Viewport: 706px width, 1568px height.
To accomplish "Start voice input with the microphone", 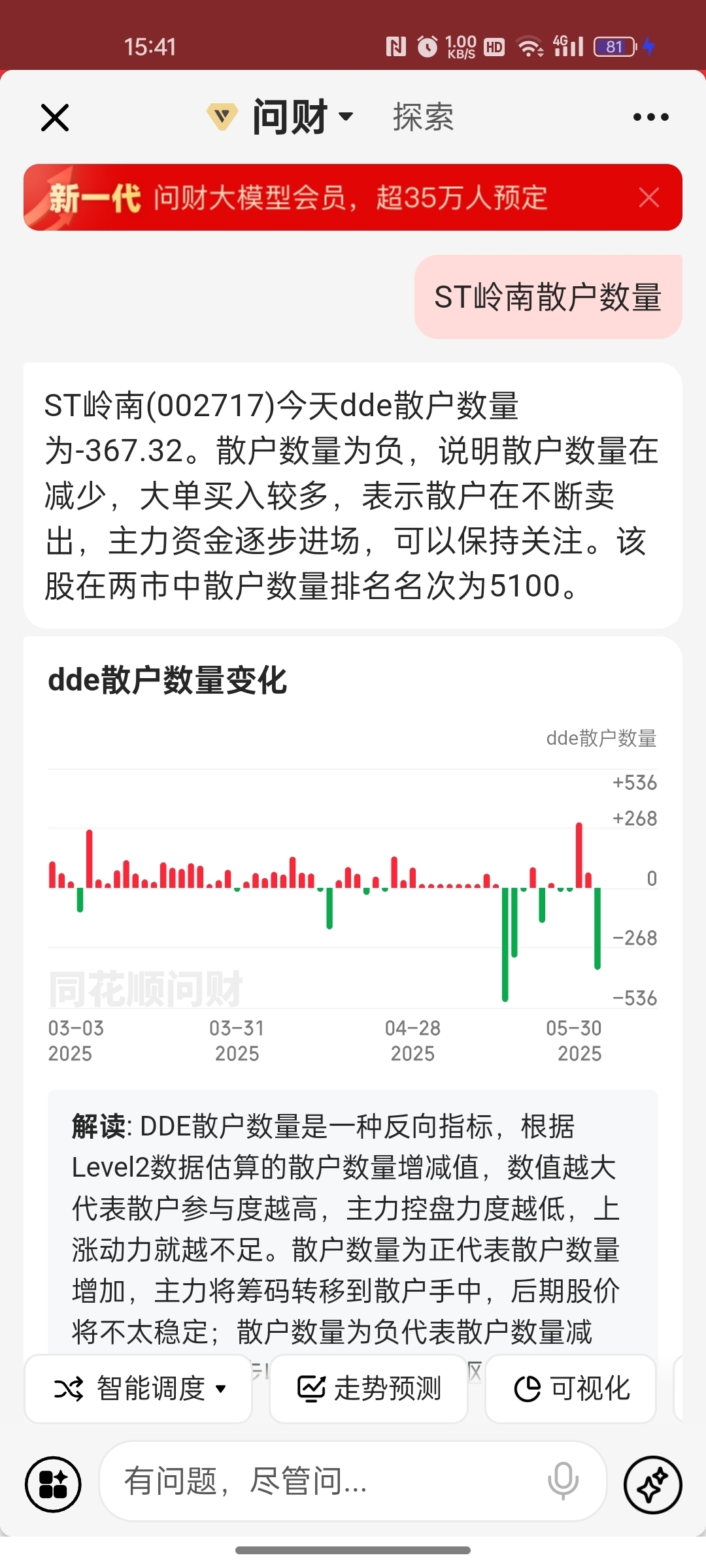I will click(x=563, y=1481).
